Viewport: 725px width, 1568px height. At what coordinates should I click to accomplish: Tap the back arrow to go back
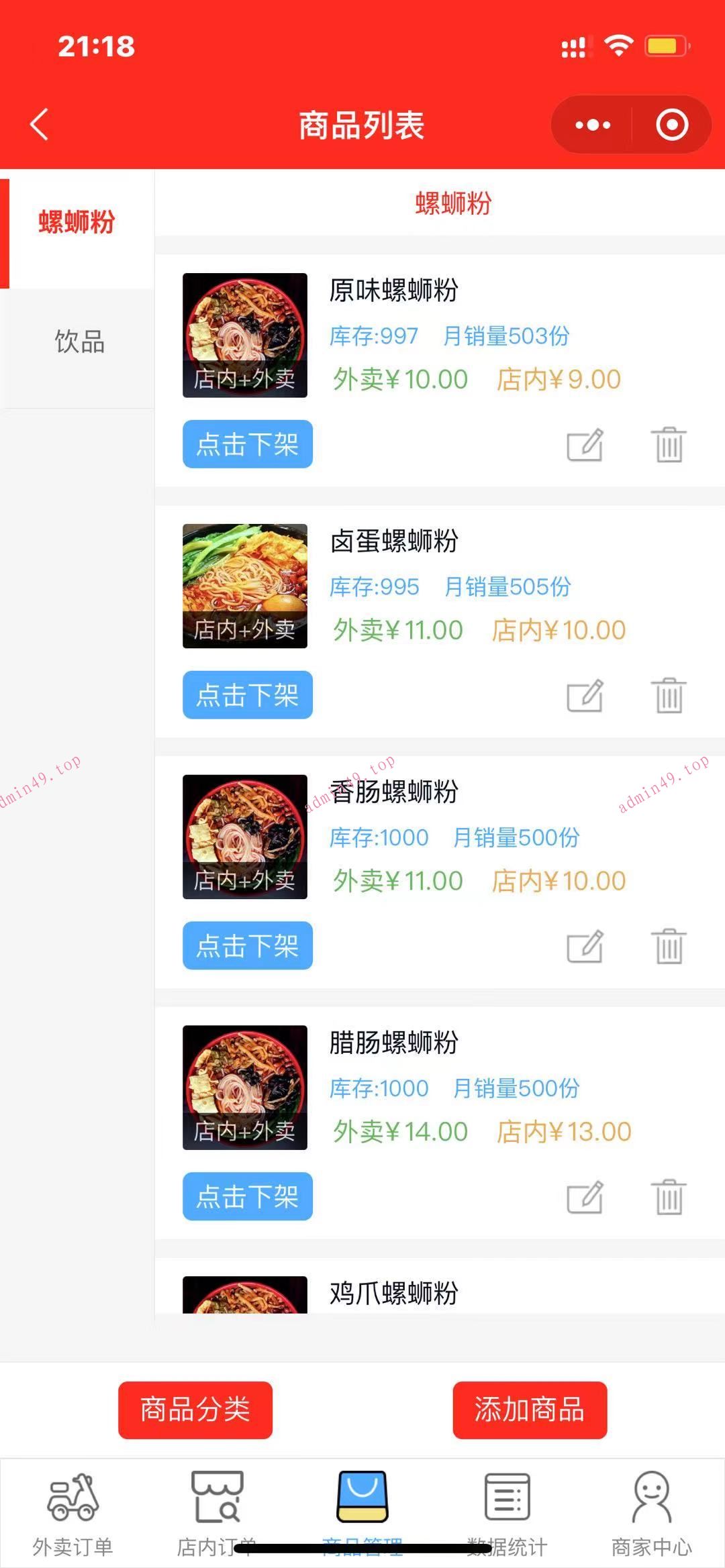(40, 124)
